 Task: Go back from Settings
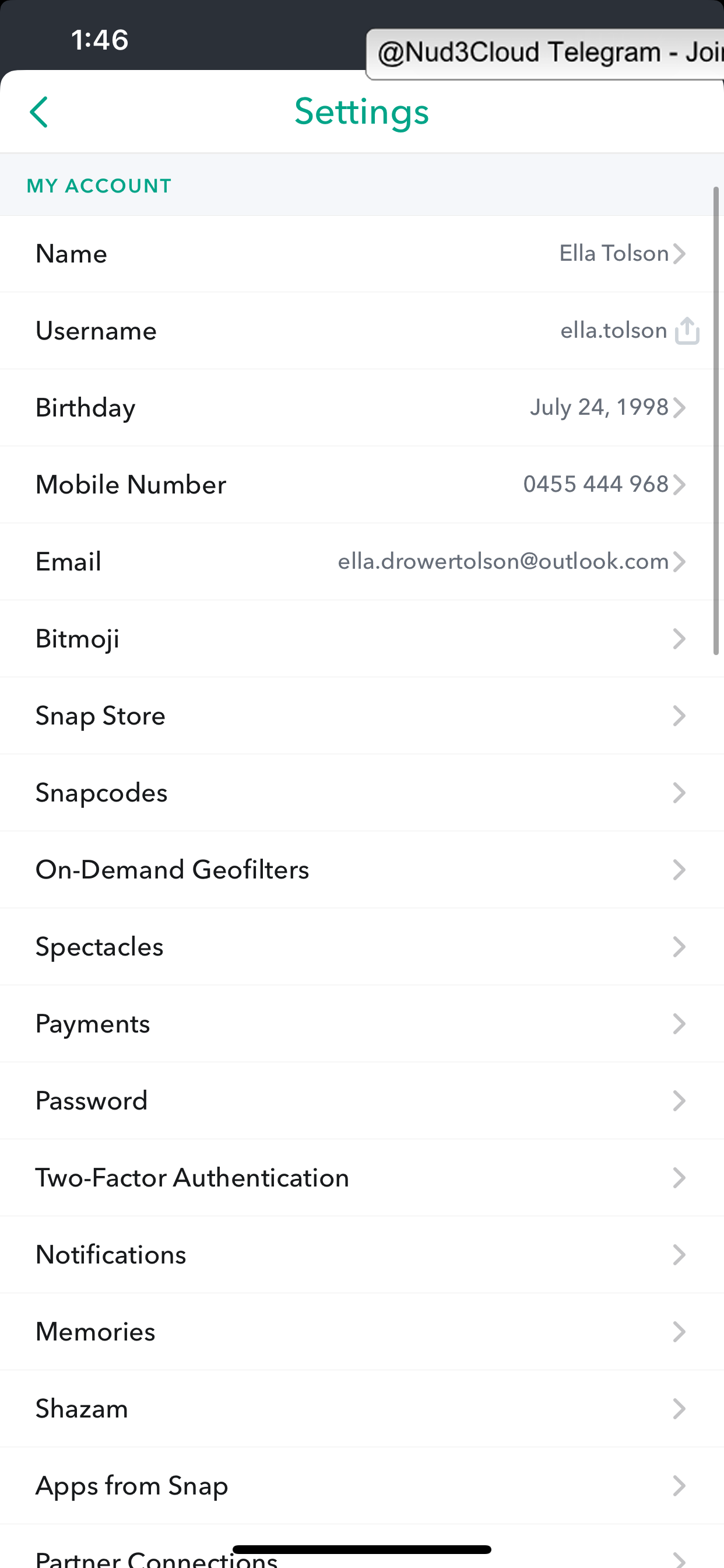[39, 113]
